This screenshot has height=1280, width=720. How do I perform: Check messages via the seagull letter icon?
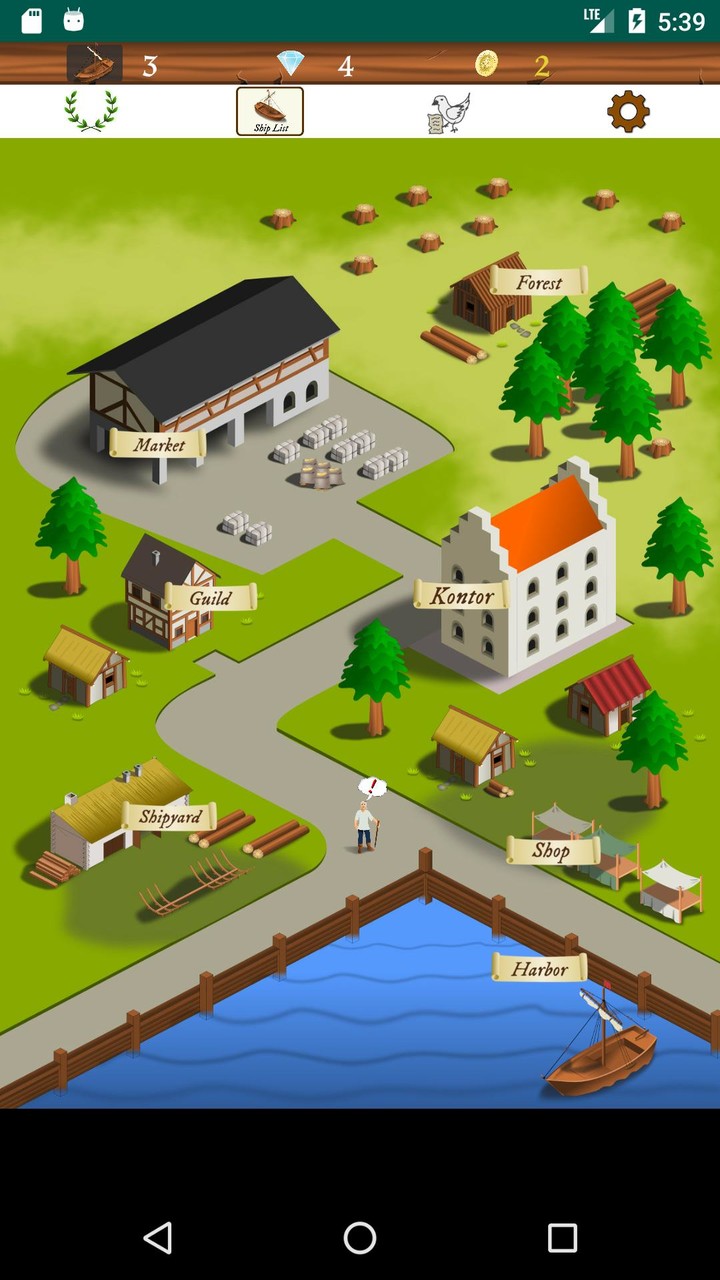(x=450, y=110)
